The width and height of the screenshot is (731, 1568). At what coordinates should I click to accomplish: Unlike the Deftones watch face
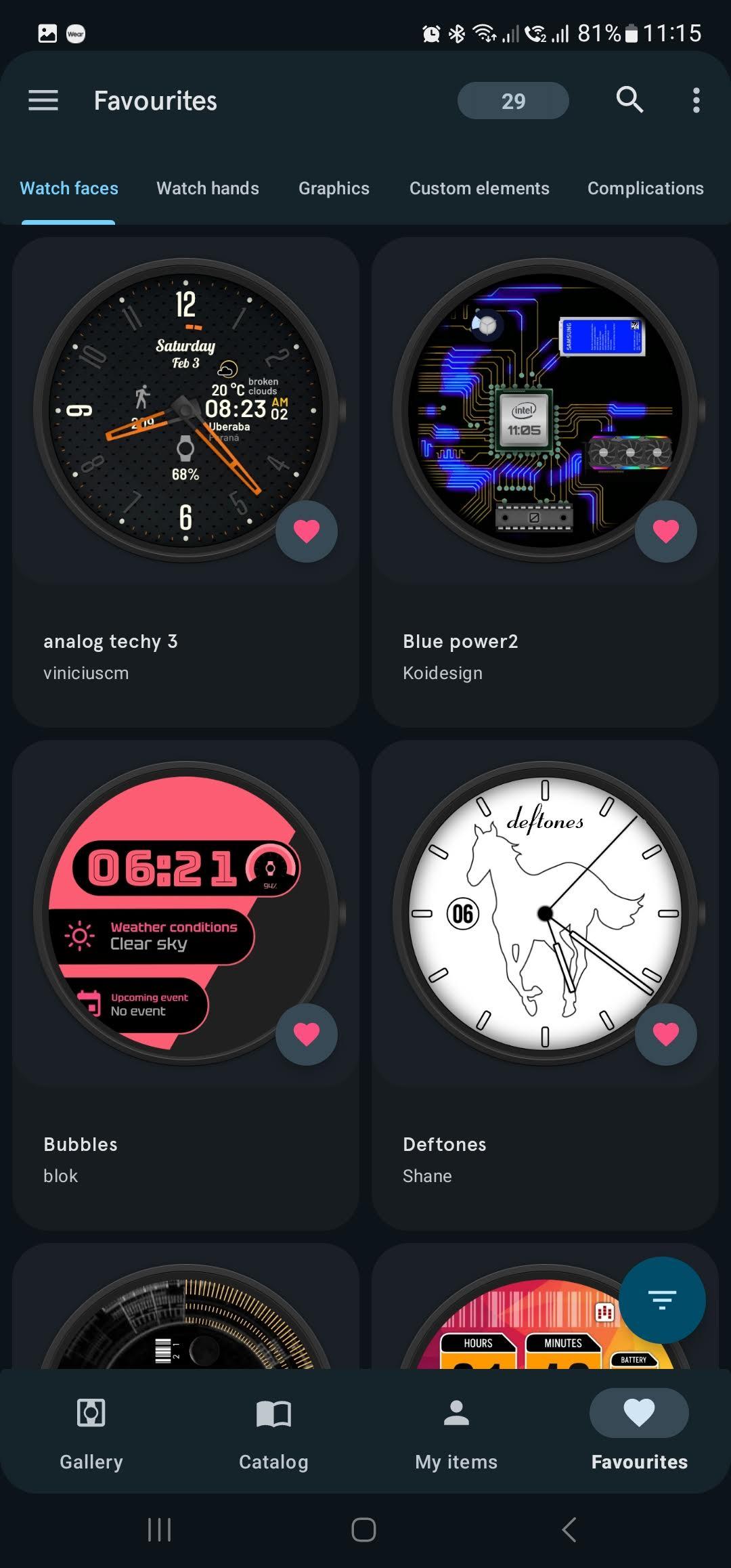[x=666, y=1034]
